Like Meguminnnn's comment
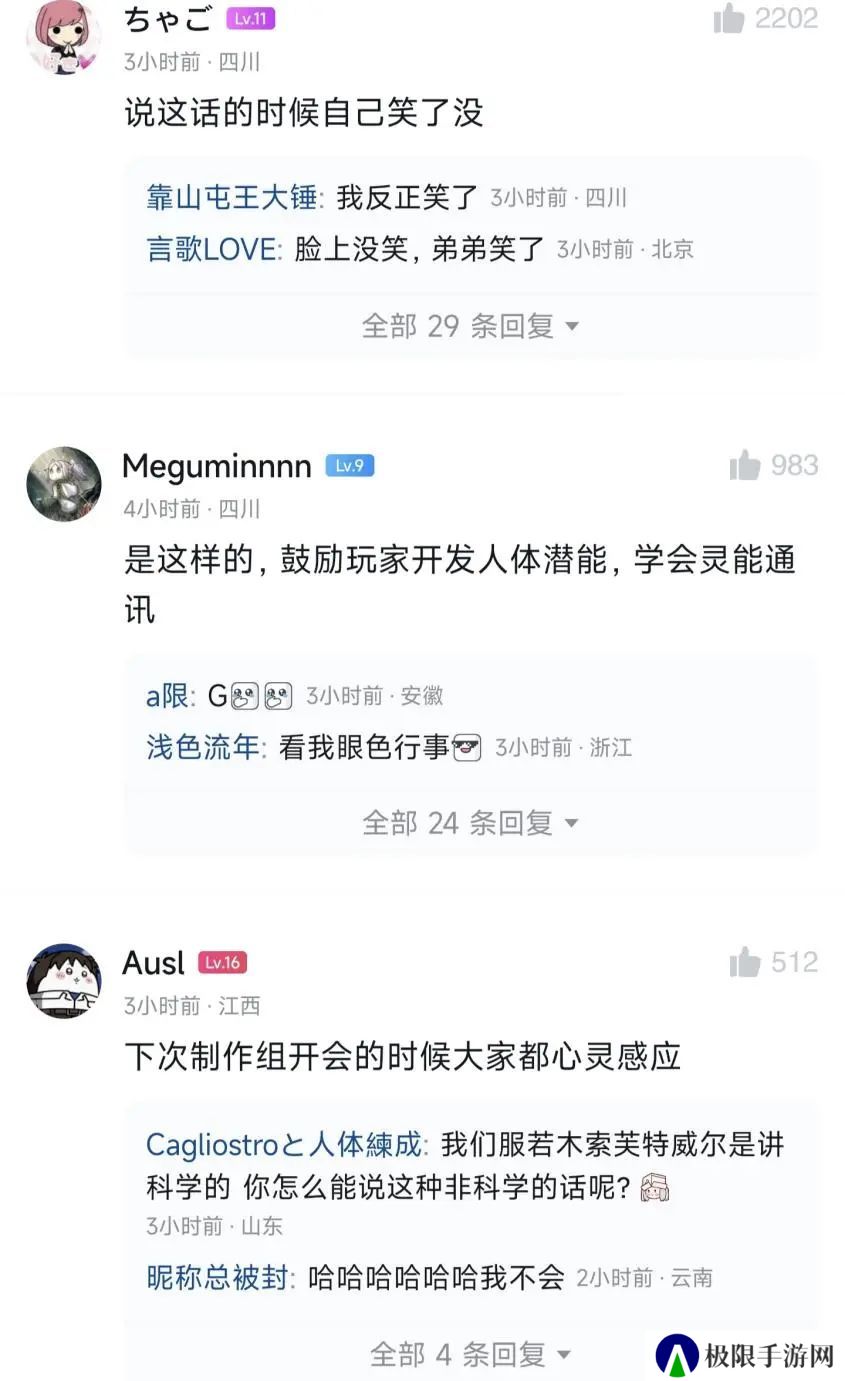 pyautogui.click(x=745, y=465)
